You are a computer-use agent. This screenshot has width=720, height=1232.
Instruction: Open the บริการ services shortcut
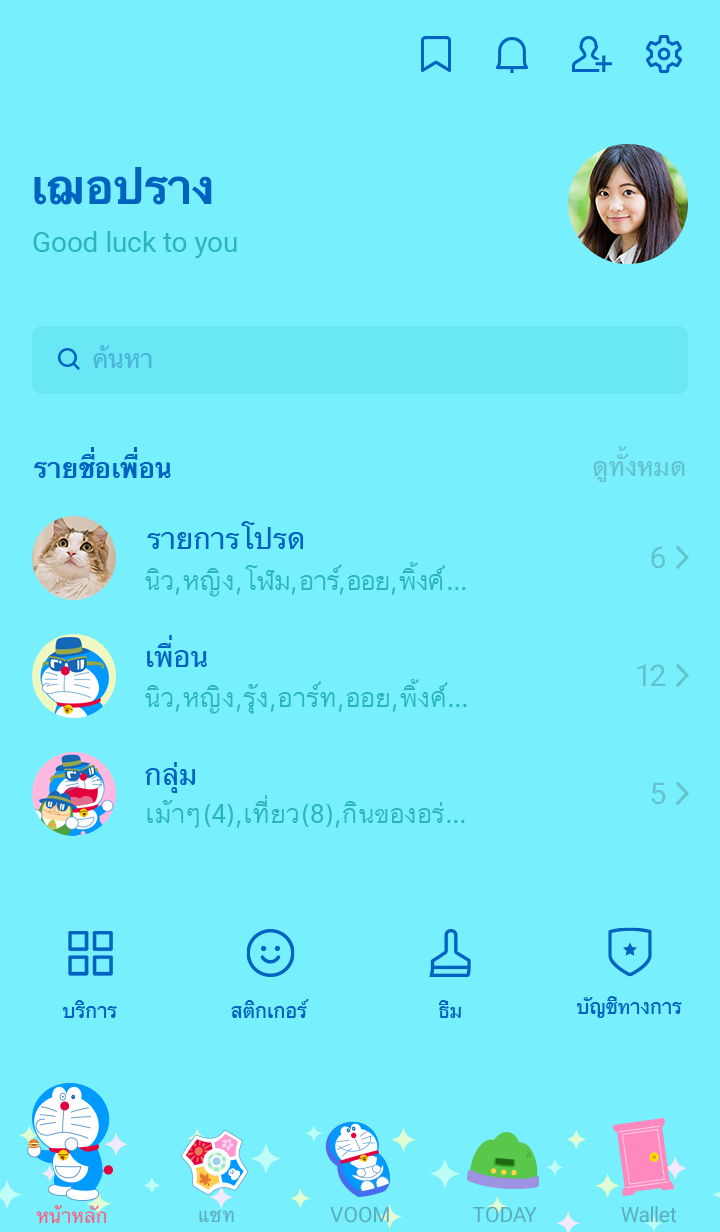pos(90,974)
